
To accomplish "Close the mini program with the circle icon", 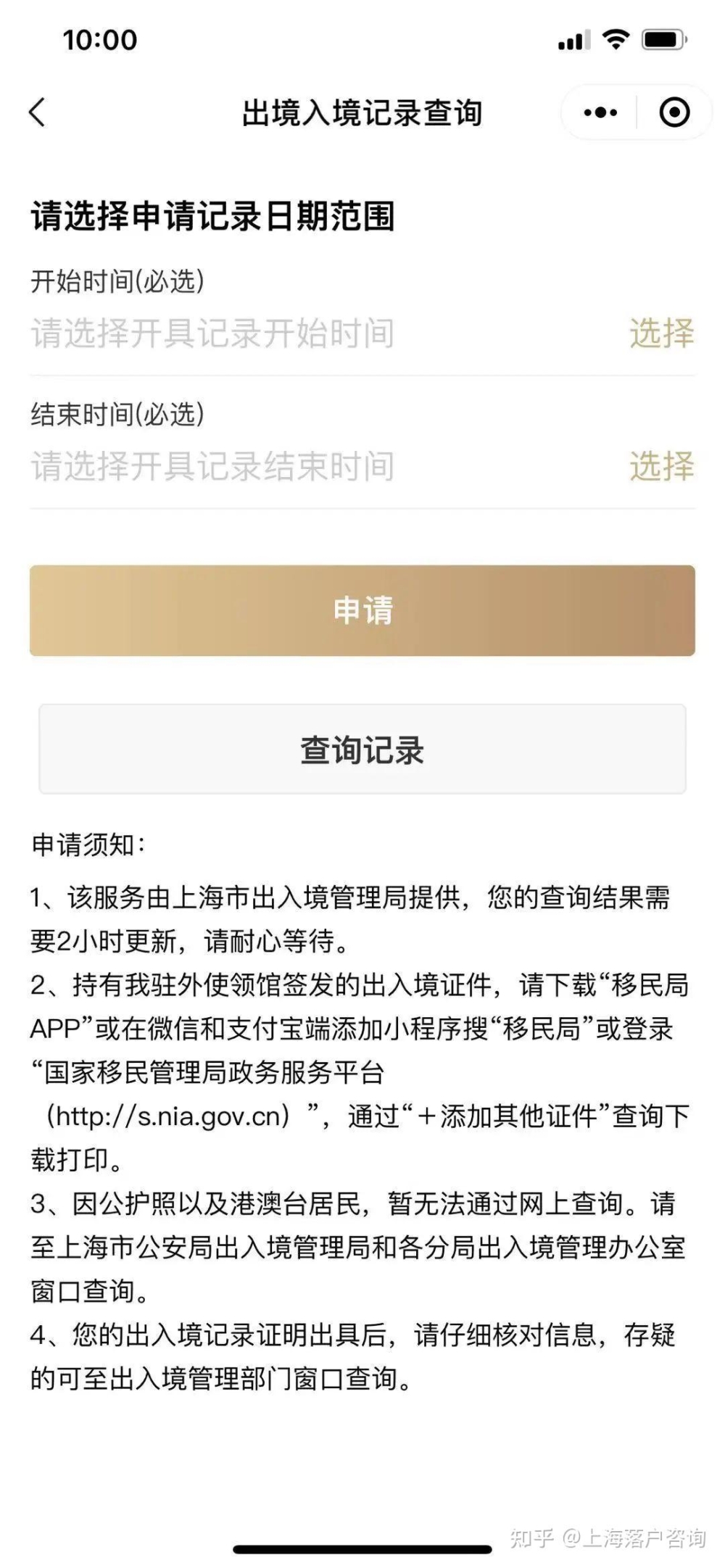I will click(x=674, y=112).
